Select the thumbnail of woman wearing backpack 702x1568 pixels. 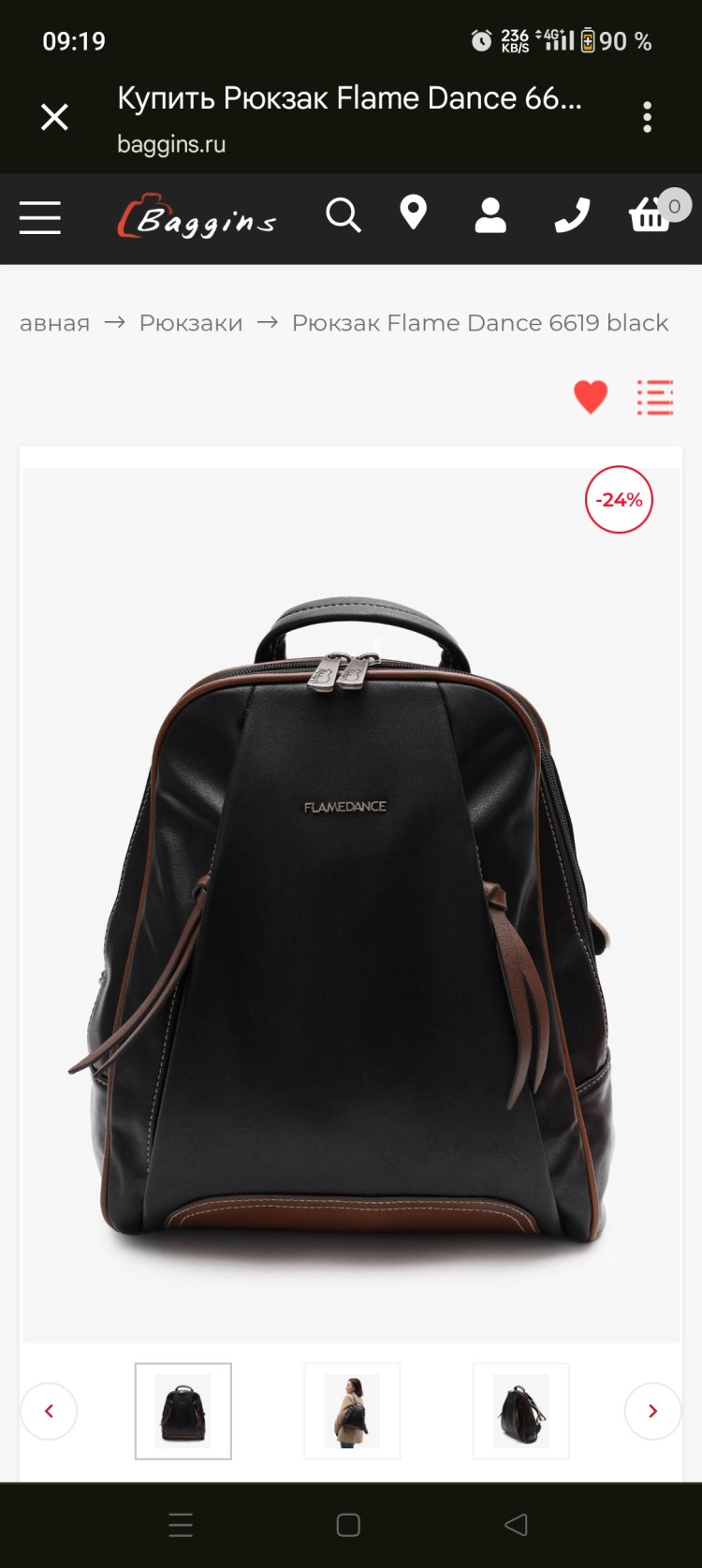click(352, 1411)
